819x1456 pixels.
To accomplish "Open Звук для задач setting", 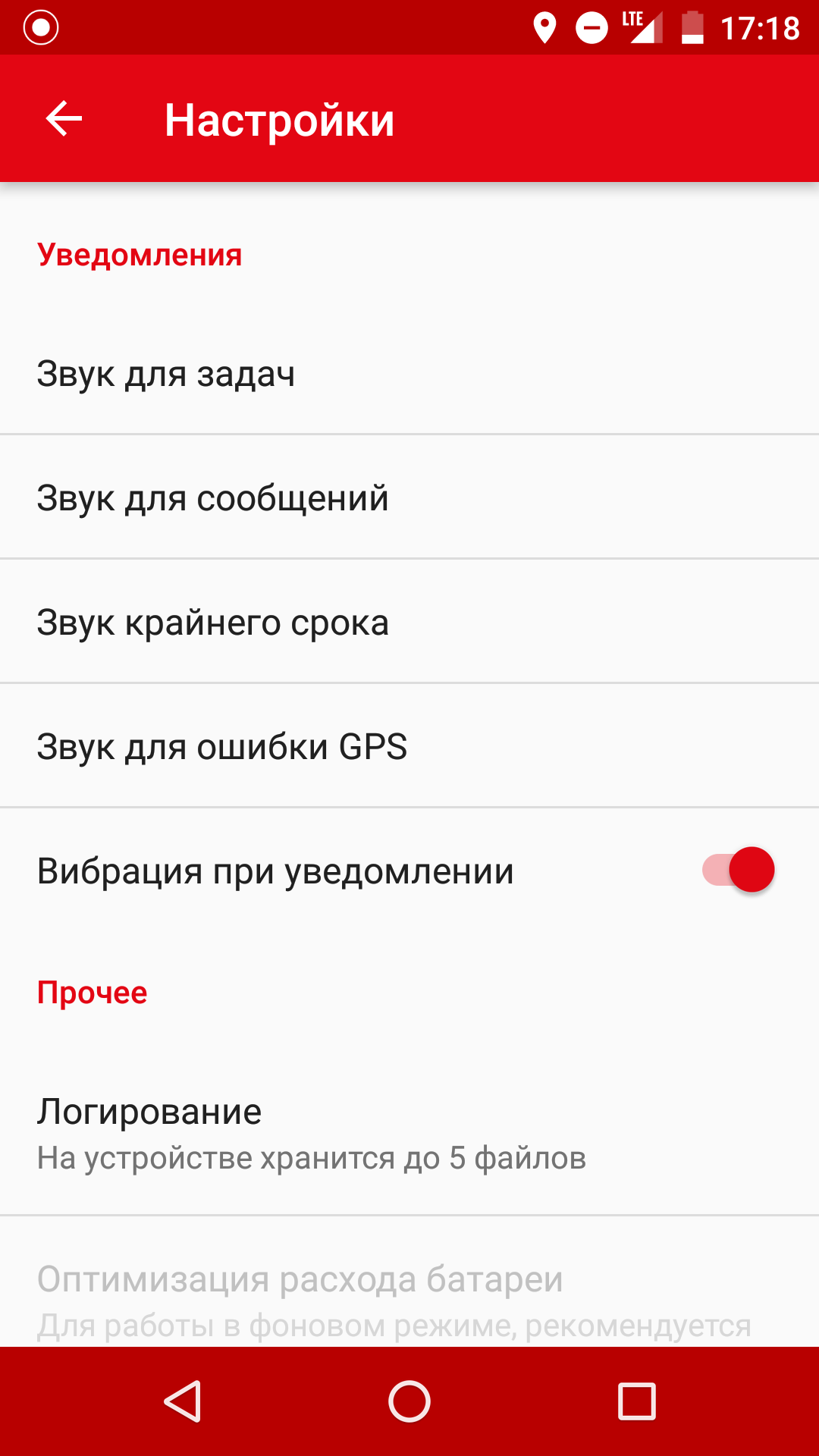I will [409, 373].
